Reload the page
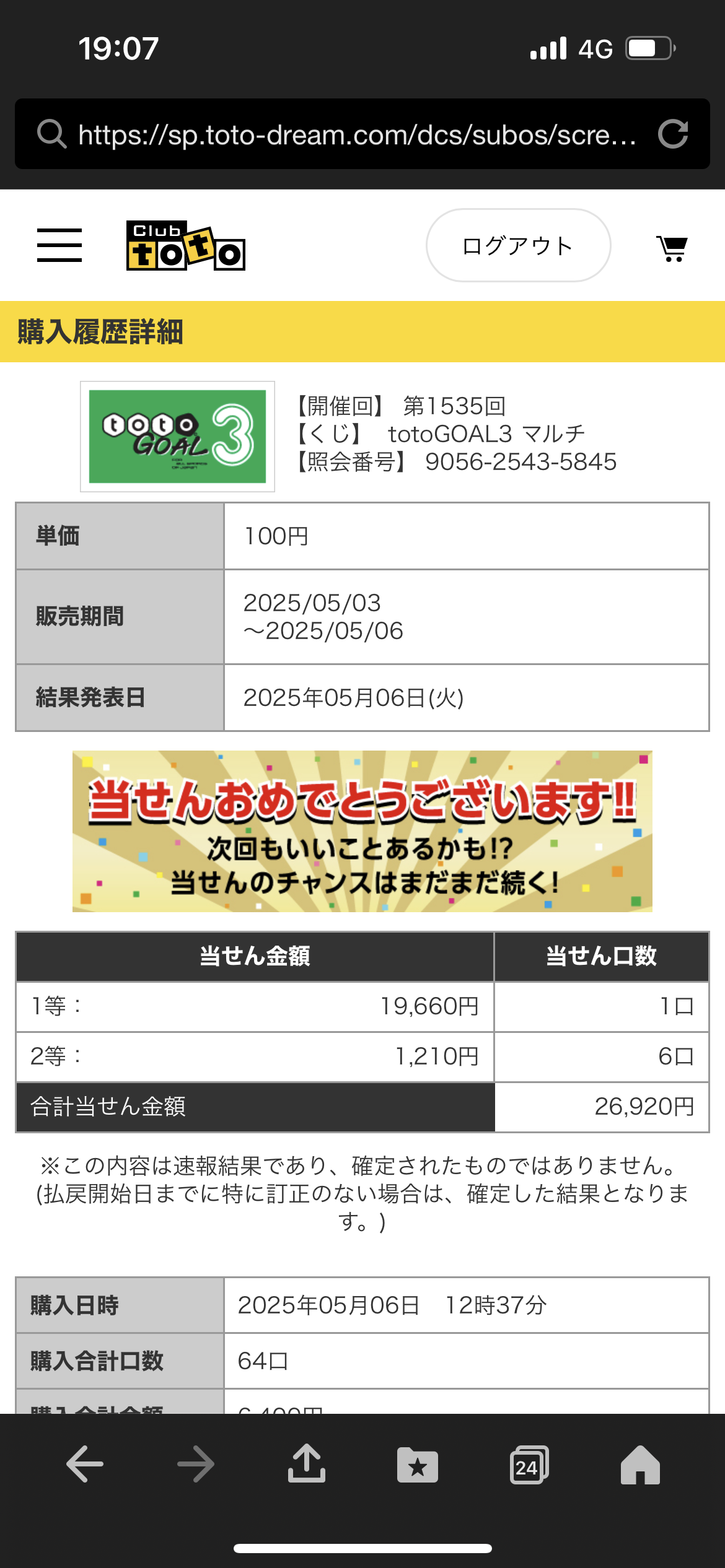 click(x=673, y=134)
